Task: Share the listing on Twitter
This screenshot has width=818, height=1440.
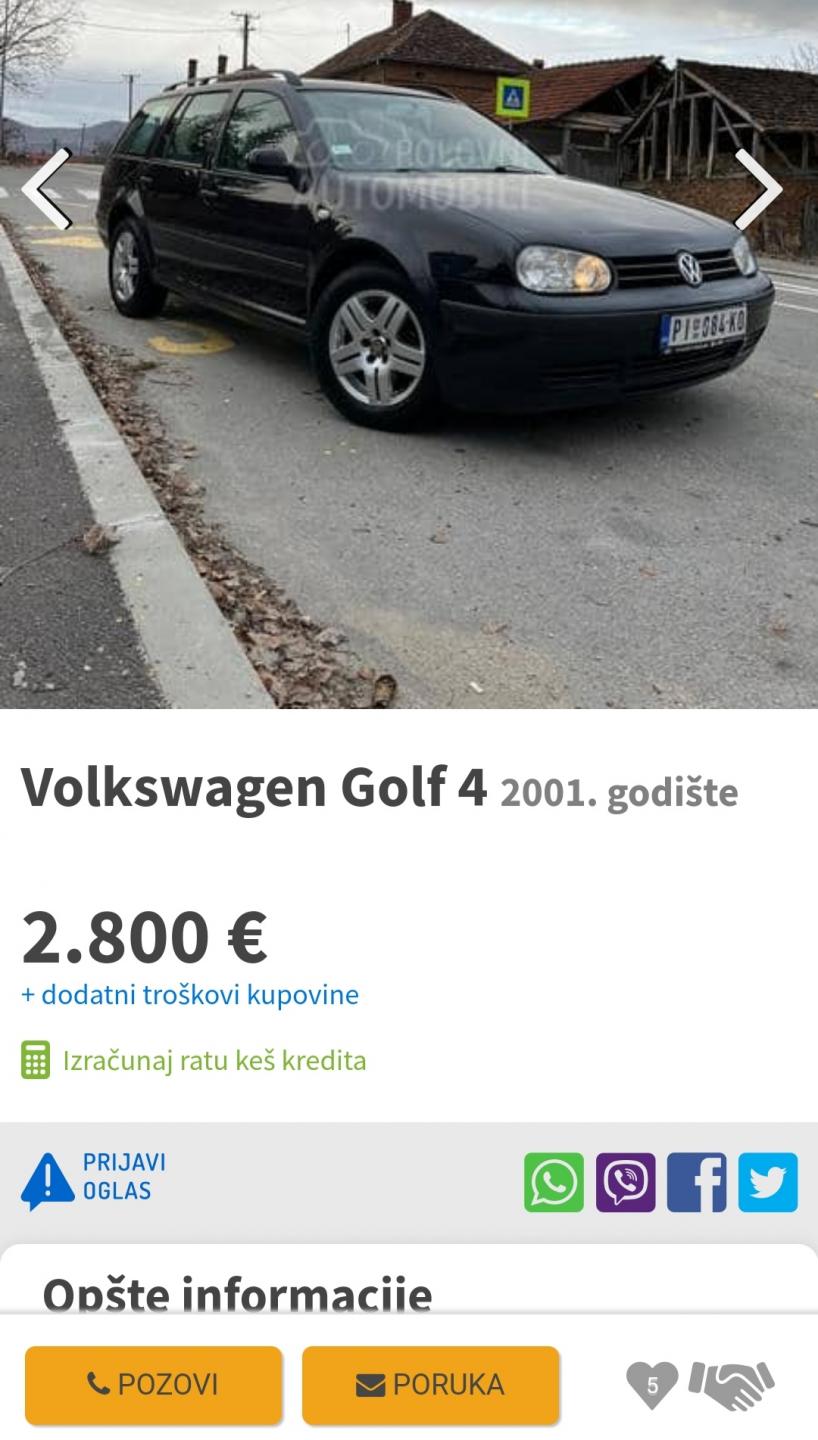Action: coord(768,1182)
